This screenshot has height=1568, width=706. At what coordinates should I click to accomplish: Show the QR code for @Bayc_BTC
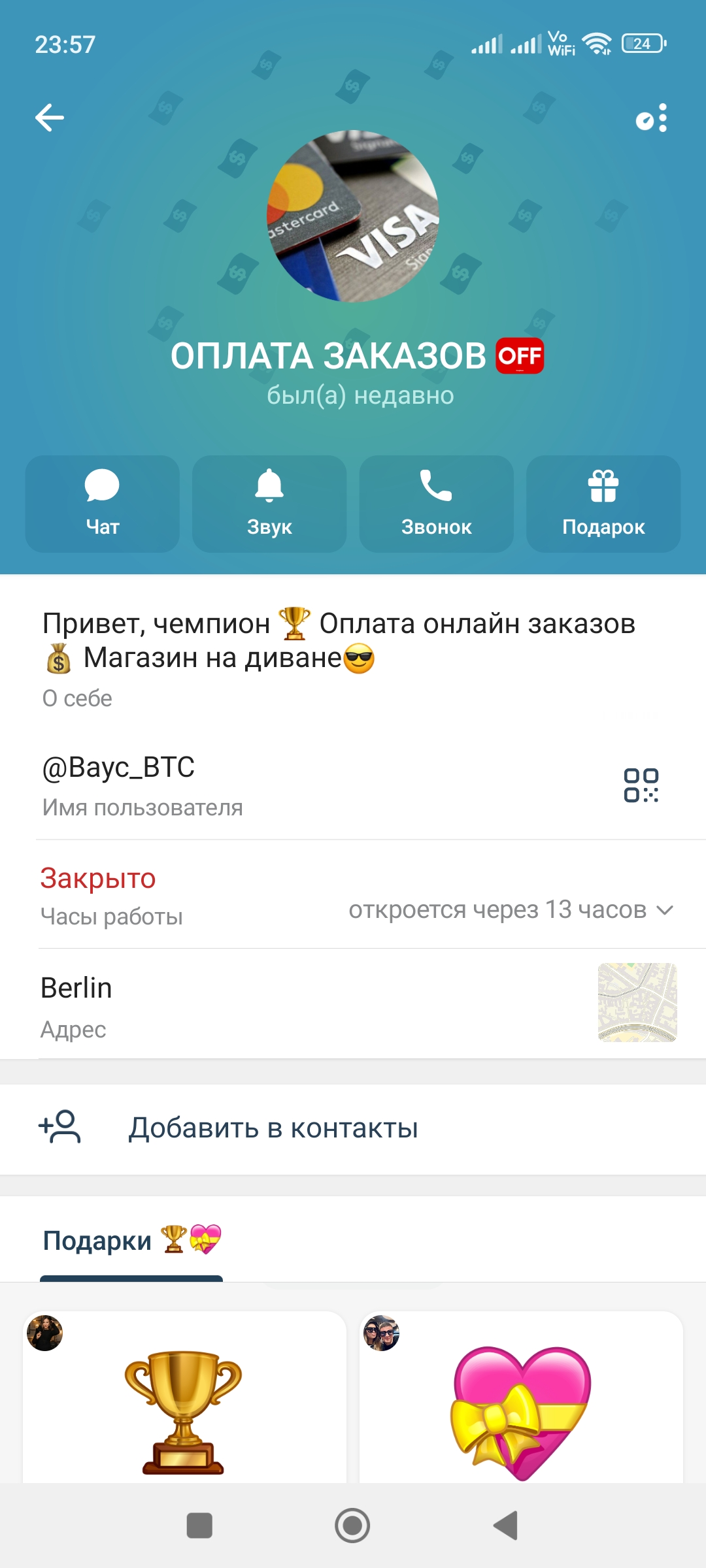click(641, 785)
